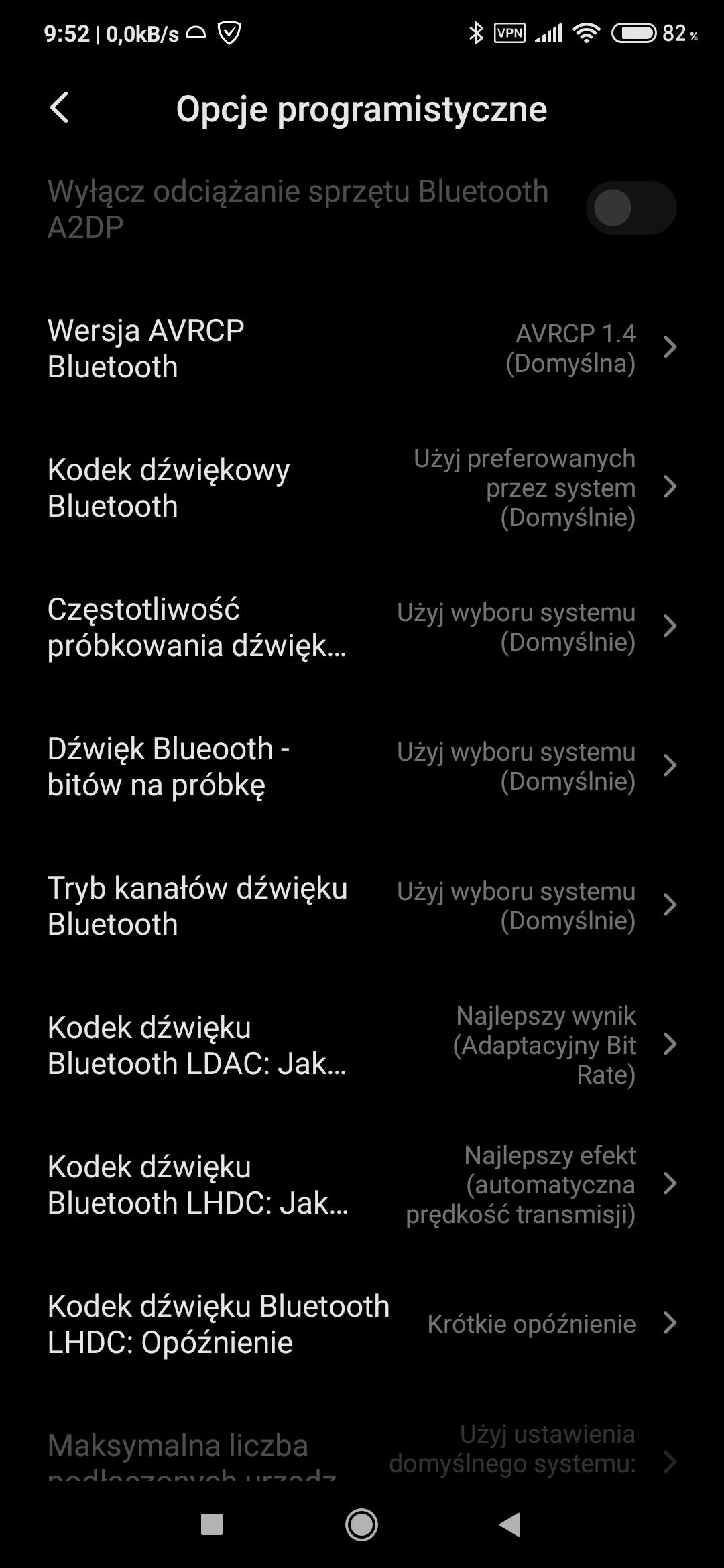Open Dźwięk Blueooth - bitów na próbkę

[x=362, y=767]
